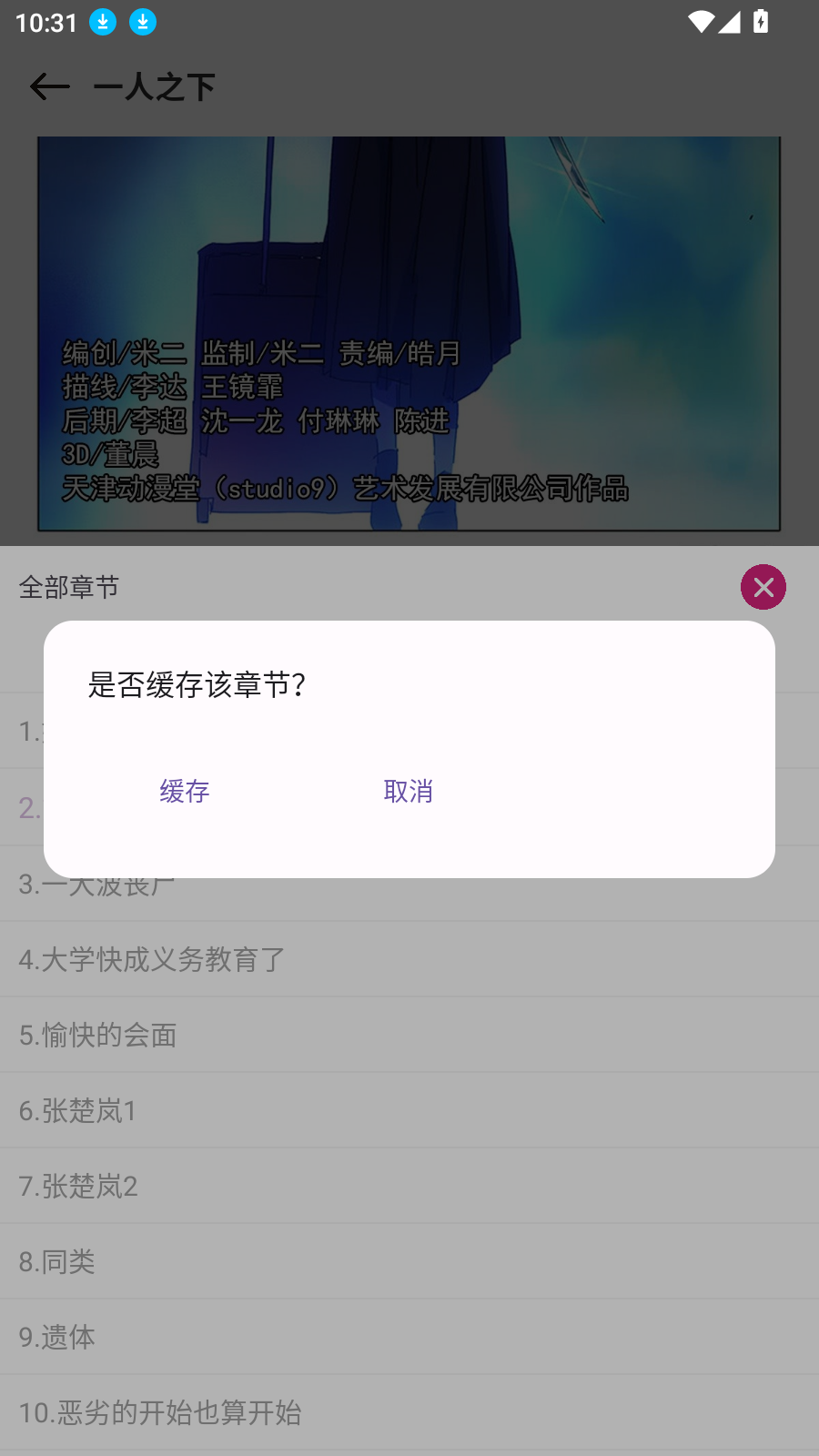The height and width of the screenshot is (1456, 819).
Task: Open chapter 10.恶劣的开始也算开始
Action: coord(161,1412)
